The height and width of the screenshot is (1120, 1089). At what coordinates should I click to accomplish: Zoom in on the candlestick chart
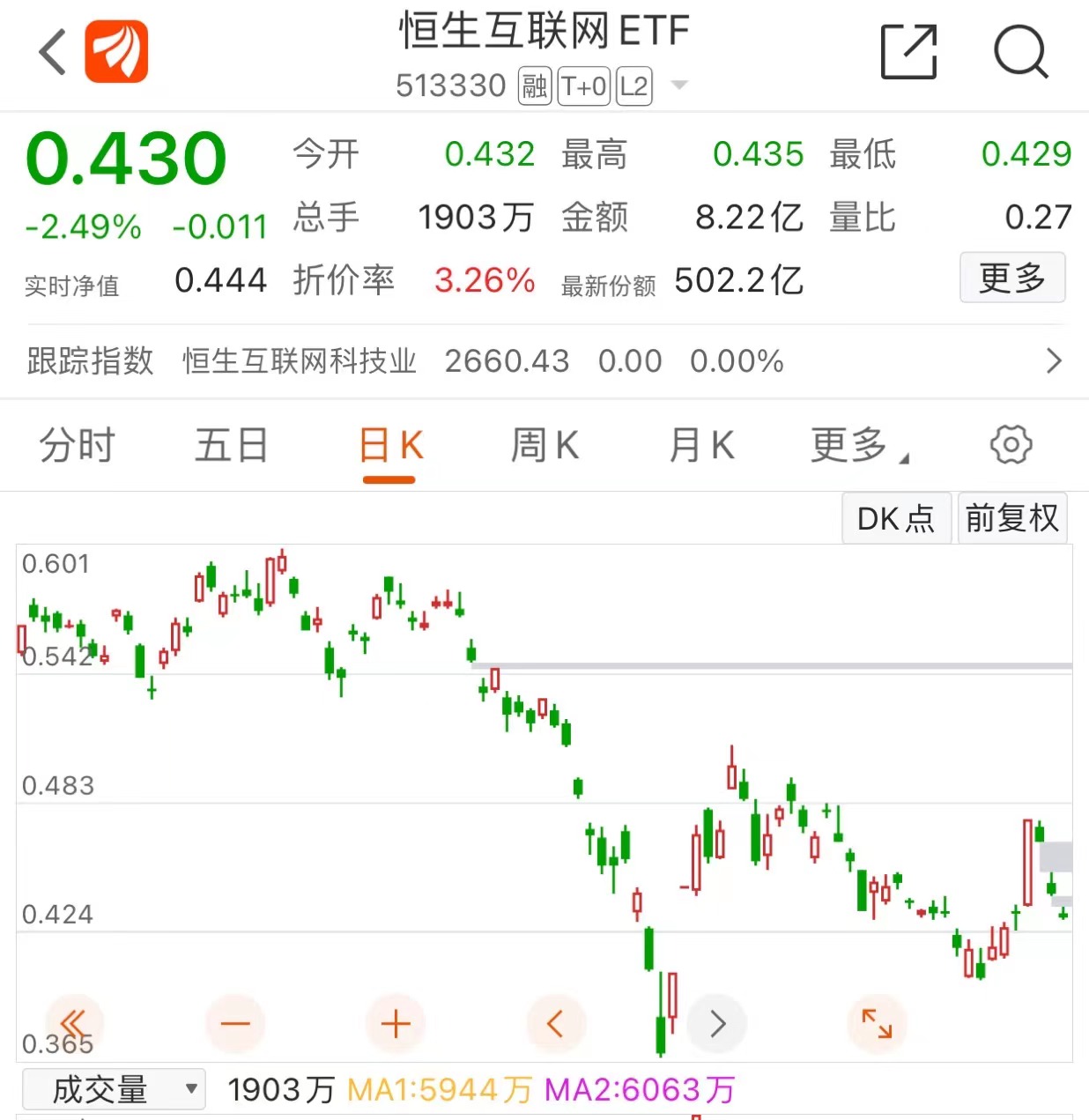(x=396, y=1023)
